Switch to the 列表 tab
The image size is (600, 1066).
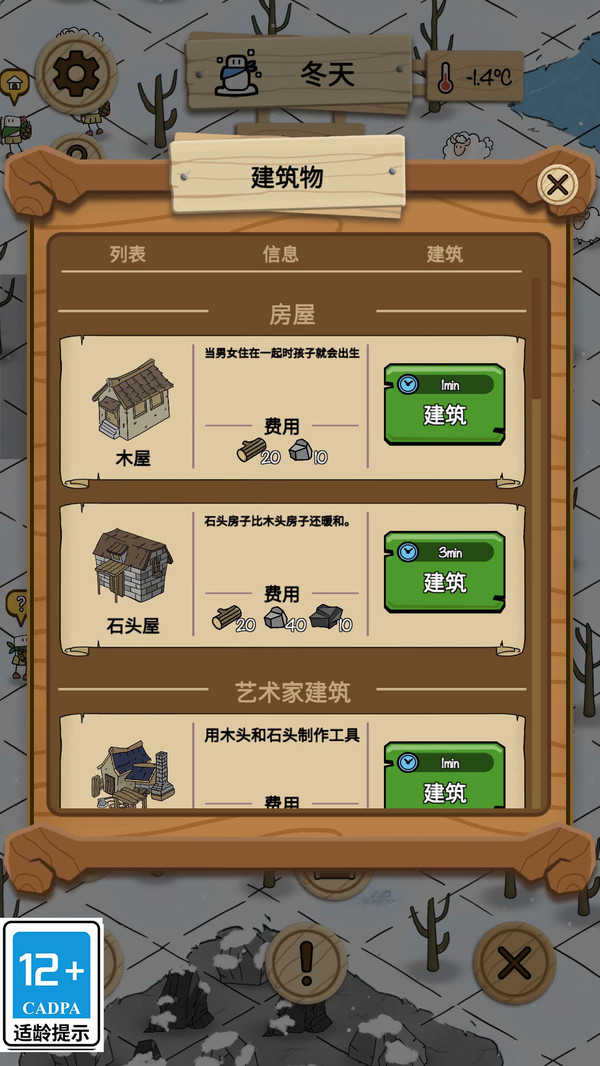(x=128, y=254)
